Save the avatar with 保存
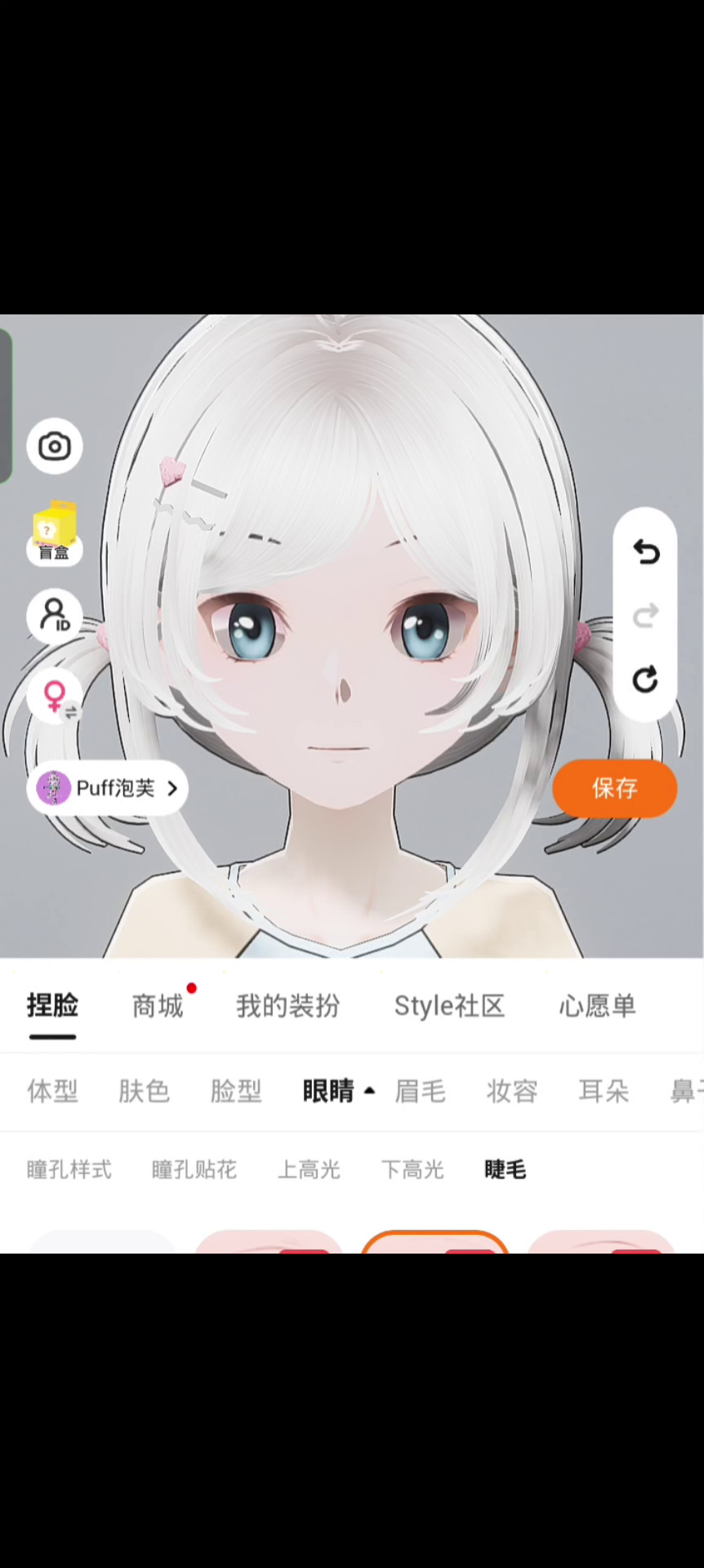The height and width of the screenshot is (1568, 704). (x=614, y=788)
